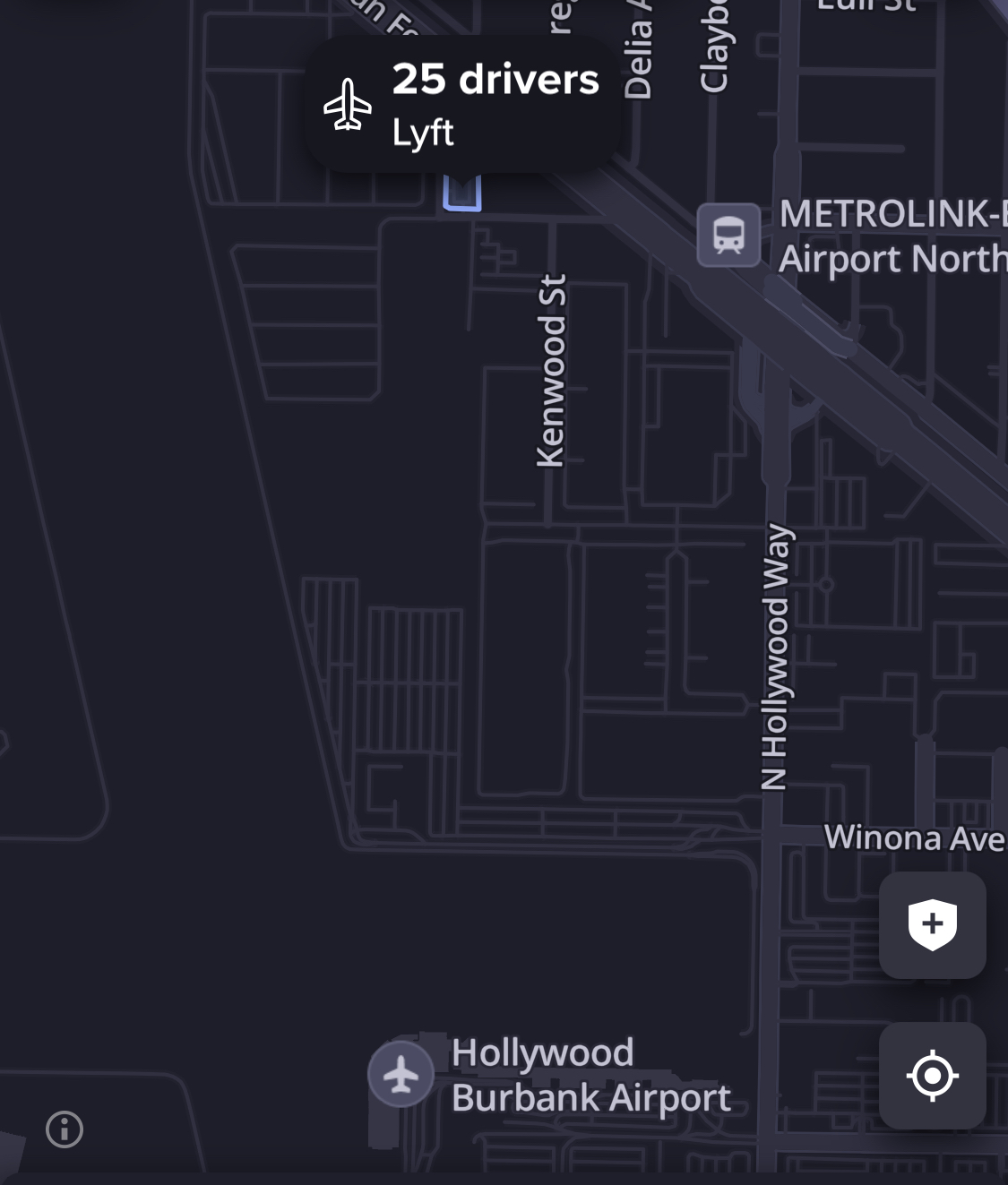Click the Hollywood Burbank Airport name
Screen dimensions: 1008x1185
tap(591, 1074)
